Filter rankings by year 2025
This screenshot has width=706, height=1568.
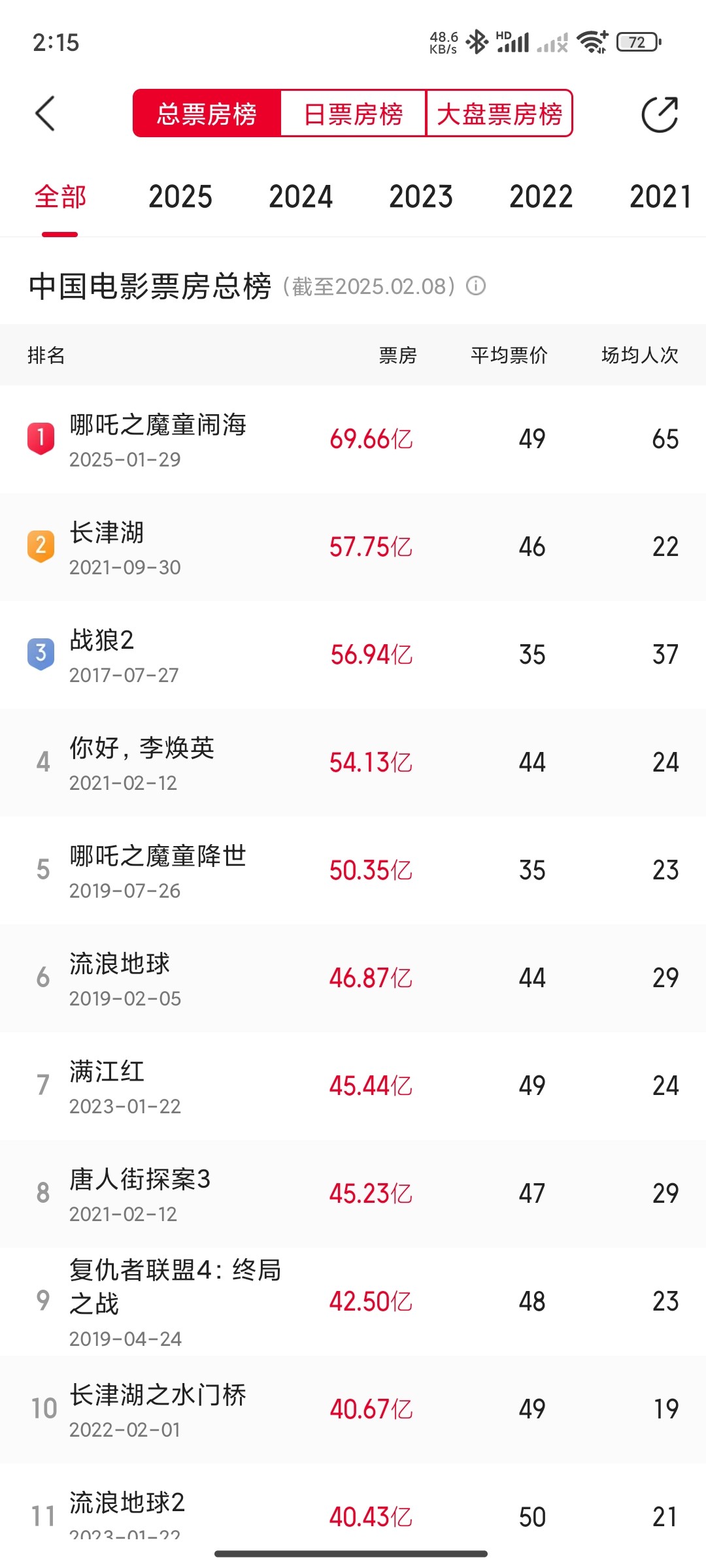180,197
